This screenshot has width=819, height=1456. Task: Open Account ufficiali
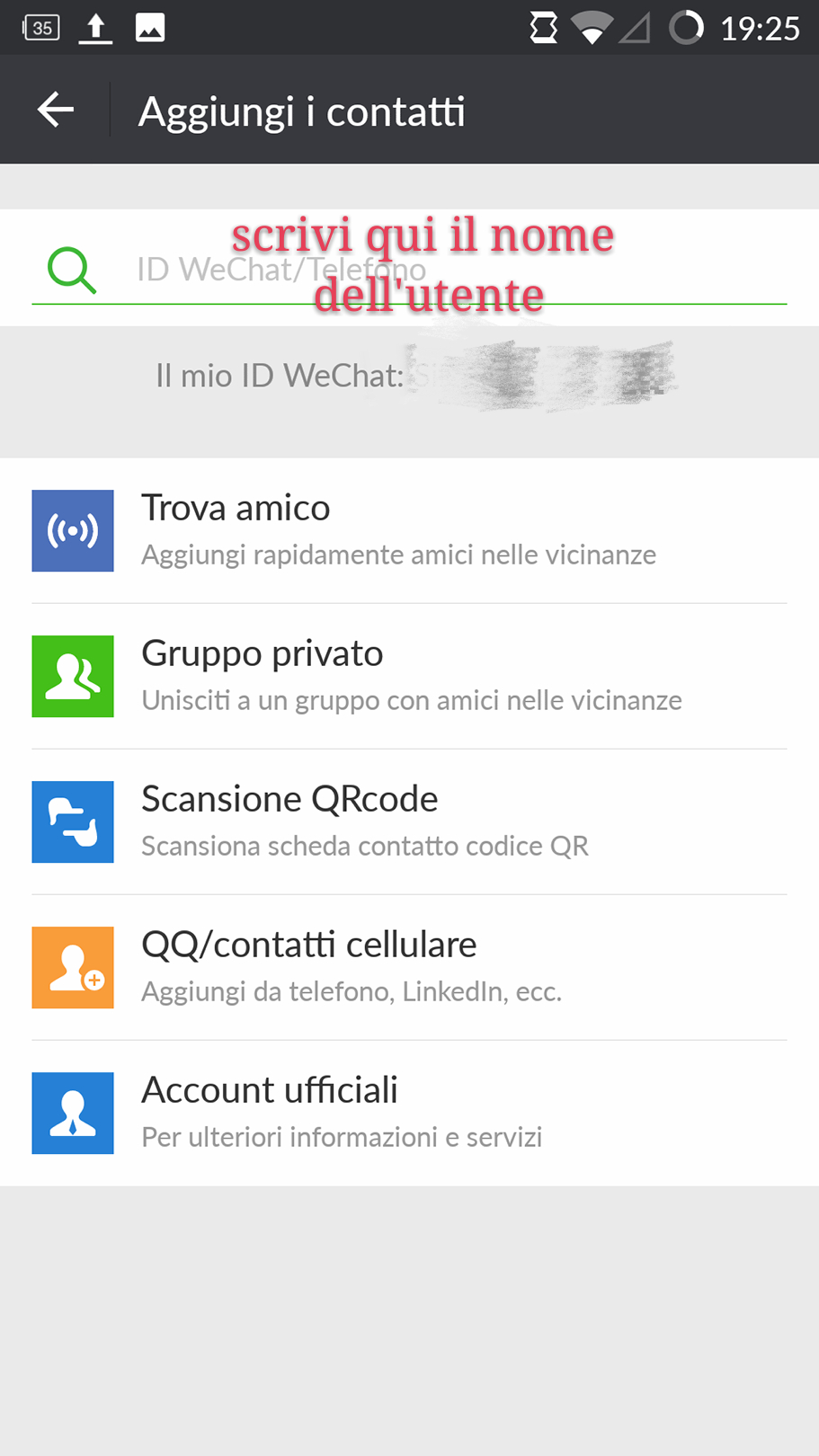pyautogui.click(x=409, y=1113)
